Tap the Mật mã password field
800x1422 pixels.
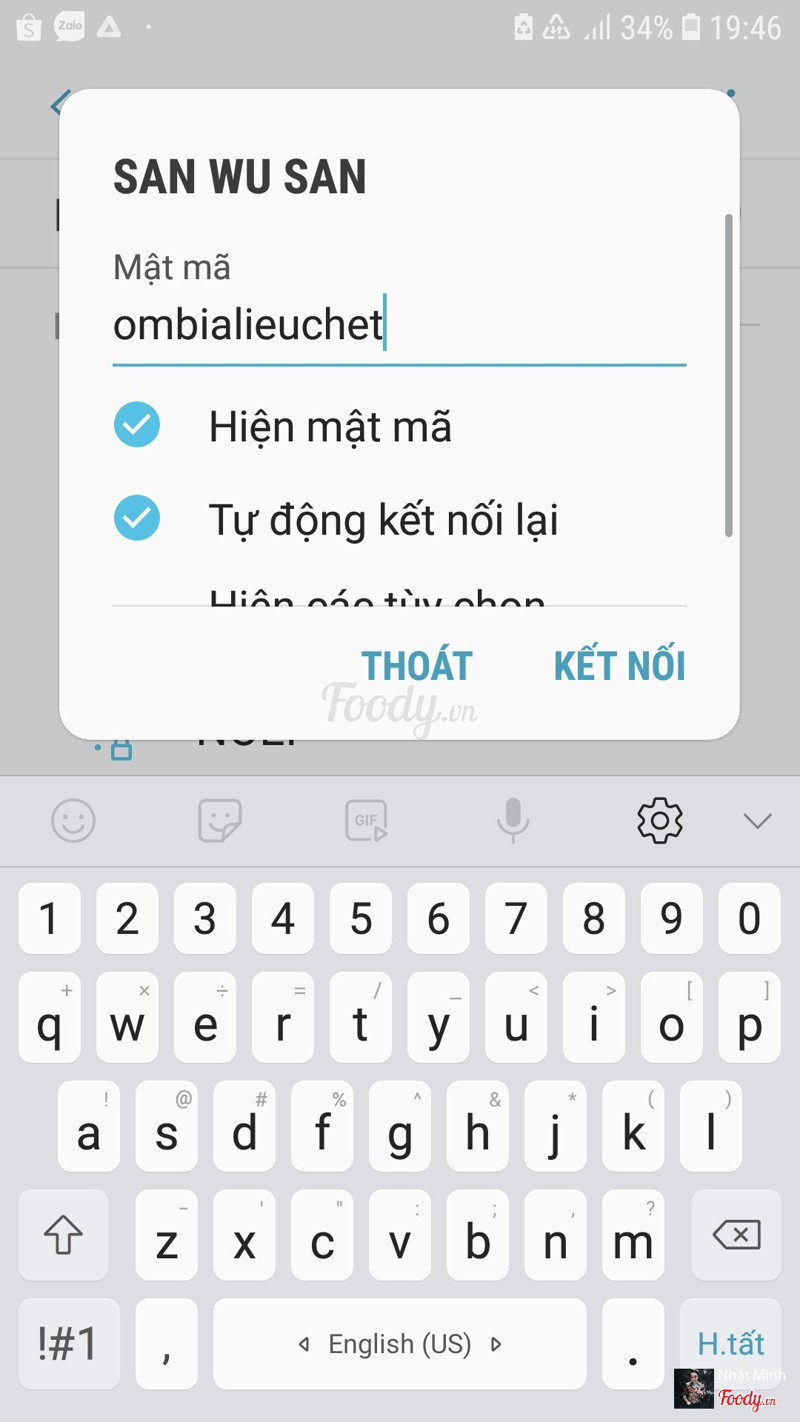coord(398,326)
